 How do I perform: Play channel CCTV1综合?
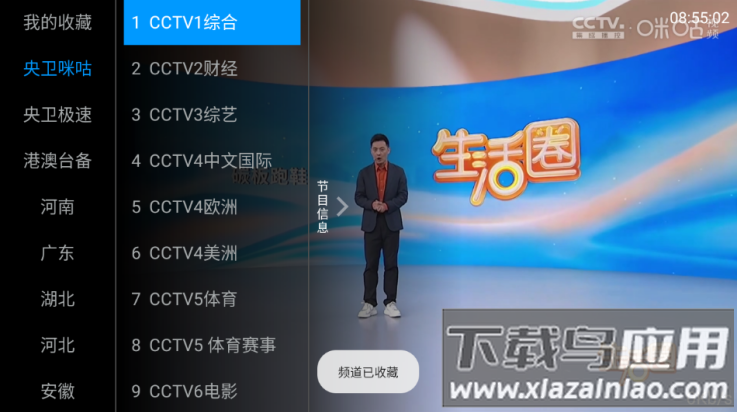211,22
